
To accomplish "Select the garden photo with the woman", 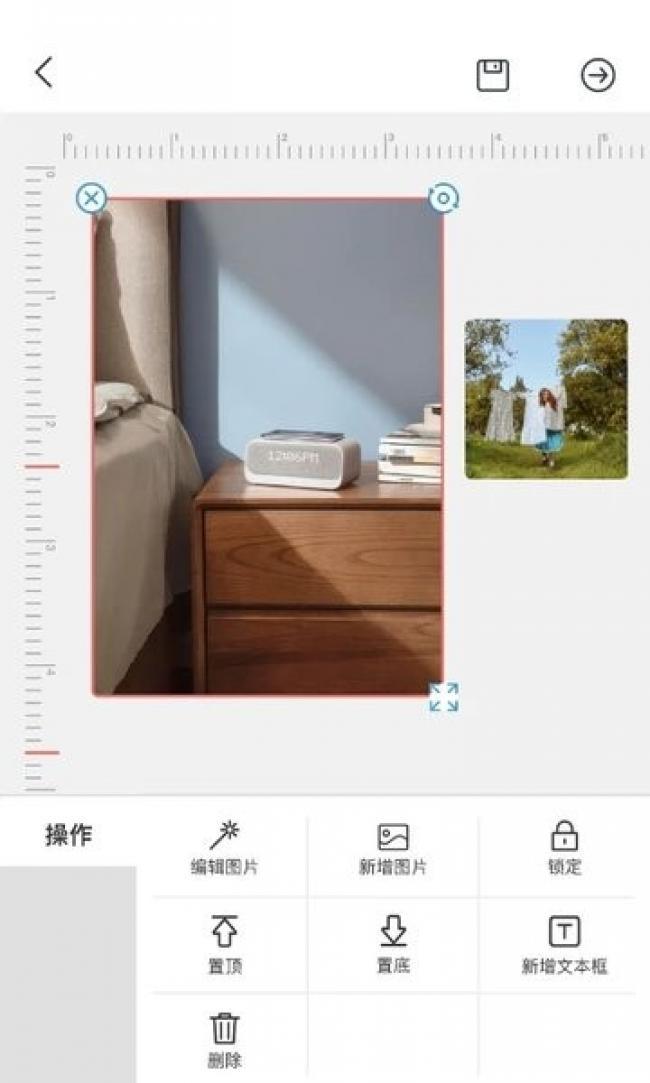I will 546,399.
